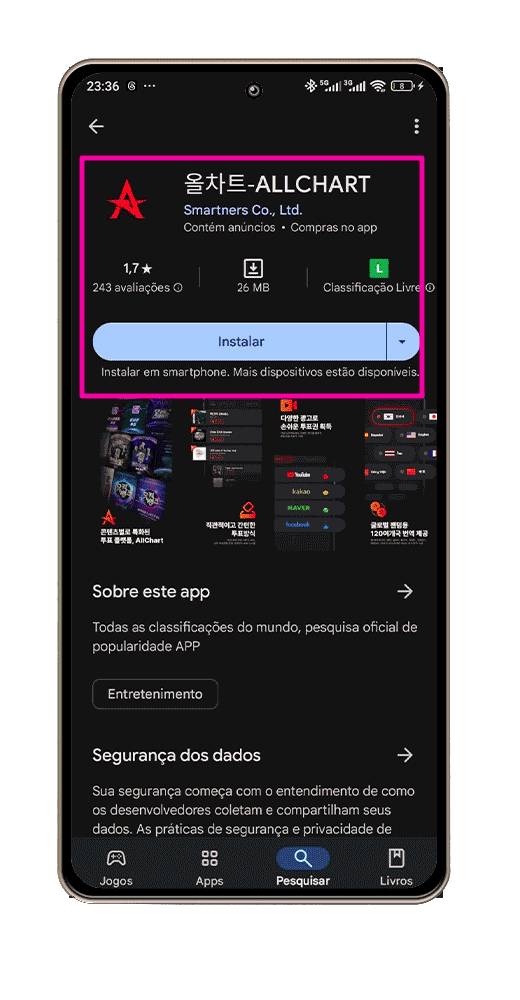The width and height of the screenshot is (520, 1000).
Task: Open the Segurança dos dados section arrow
Action: click(x=405, y=756)
